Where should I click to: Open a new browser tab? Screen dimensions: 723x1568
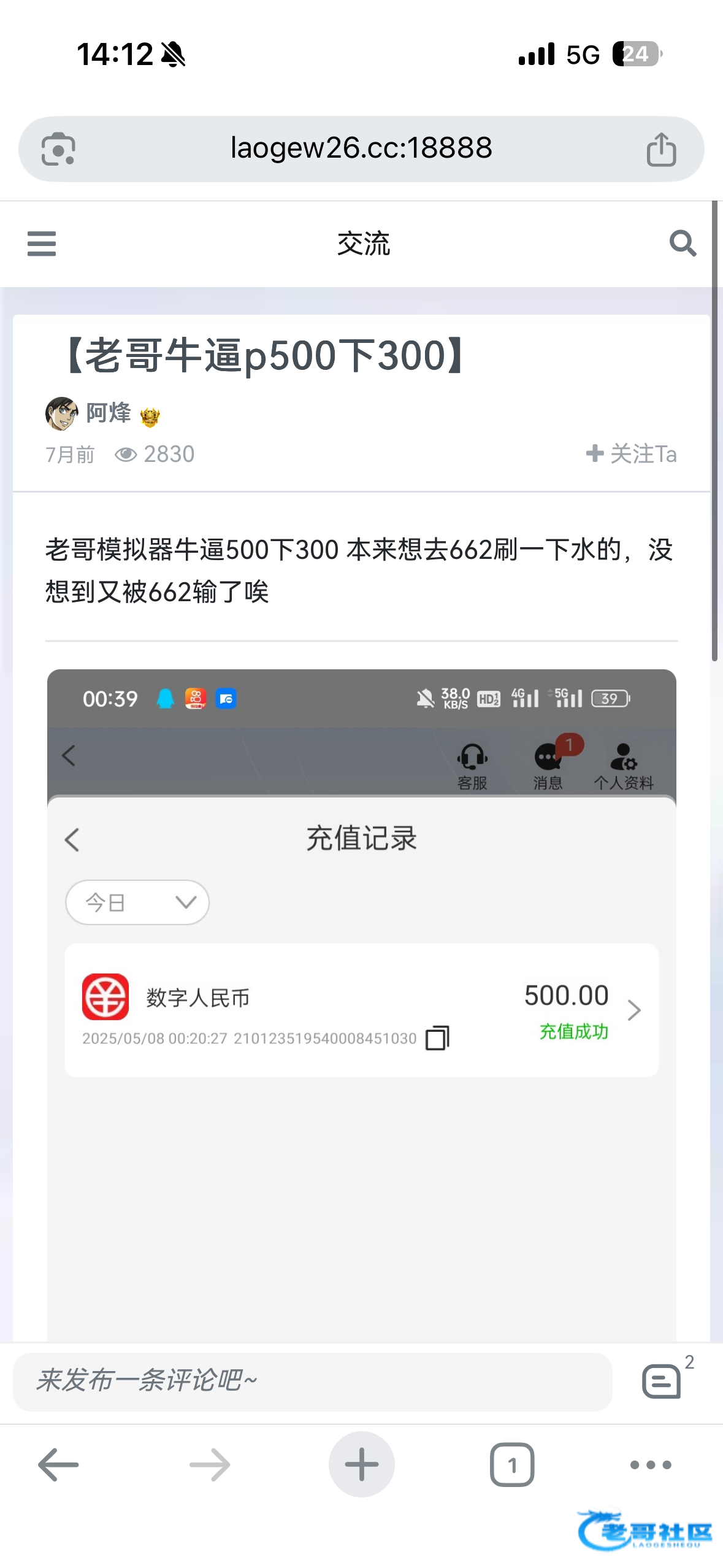tap(361, 1464)
